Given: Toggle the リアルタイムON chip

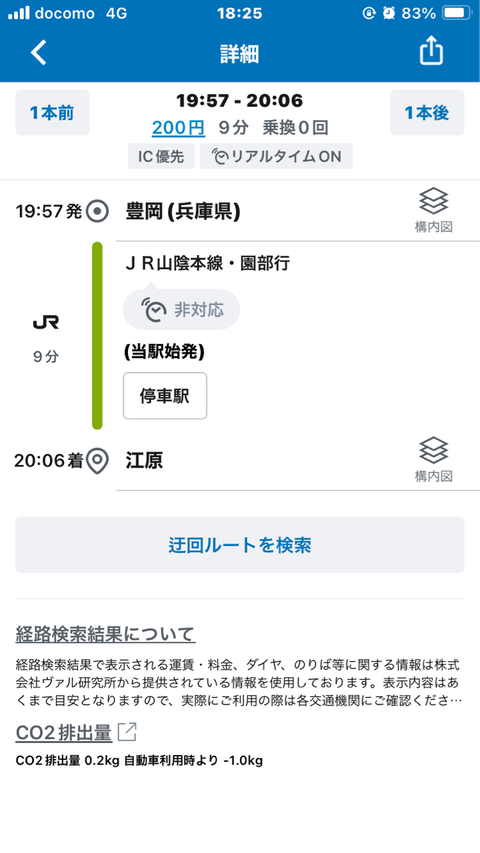Looking at the screenshot, I should point(276,157).
